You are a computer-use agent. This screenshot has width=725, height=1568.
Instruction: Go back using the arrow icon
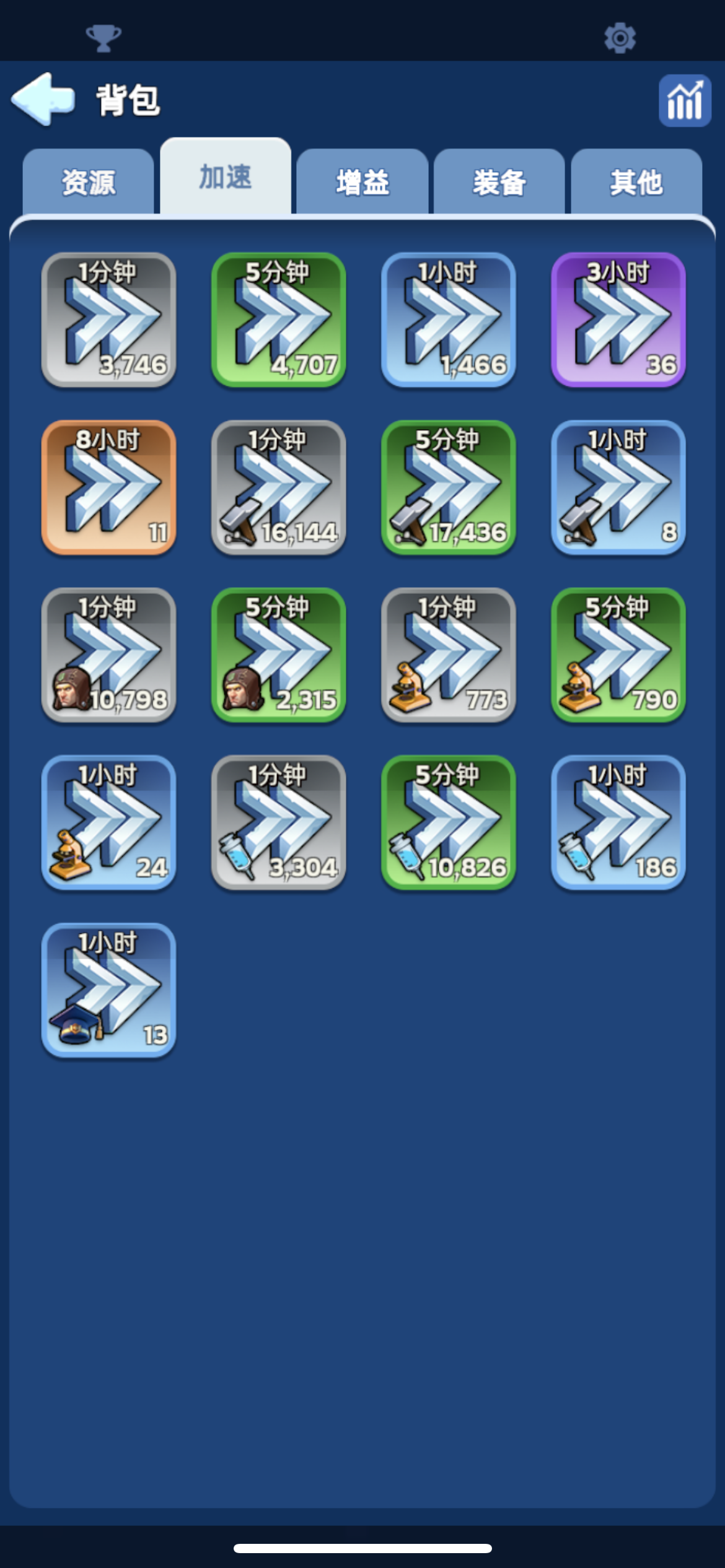point(43,99)
